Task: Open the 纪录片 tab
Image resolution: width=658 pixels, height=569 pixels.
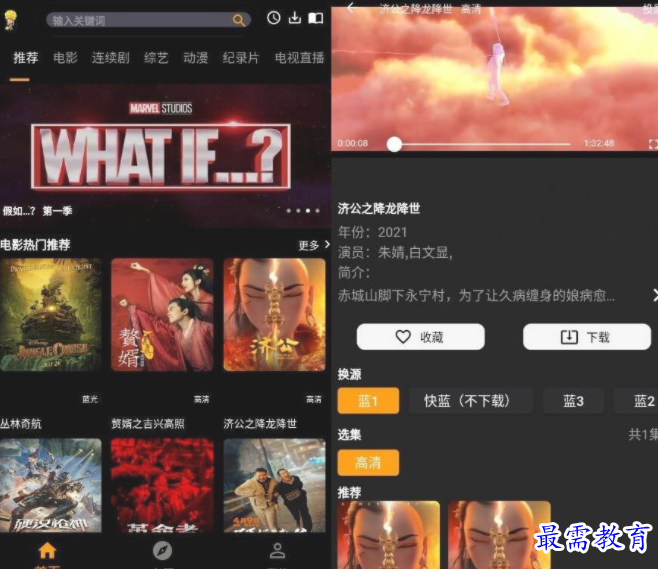Action: [240, 58]
